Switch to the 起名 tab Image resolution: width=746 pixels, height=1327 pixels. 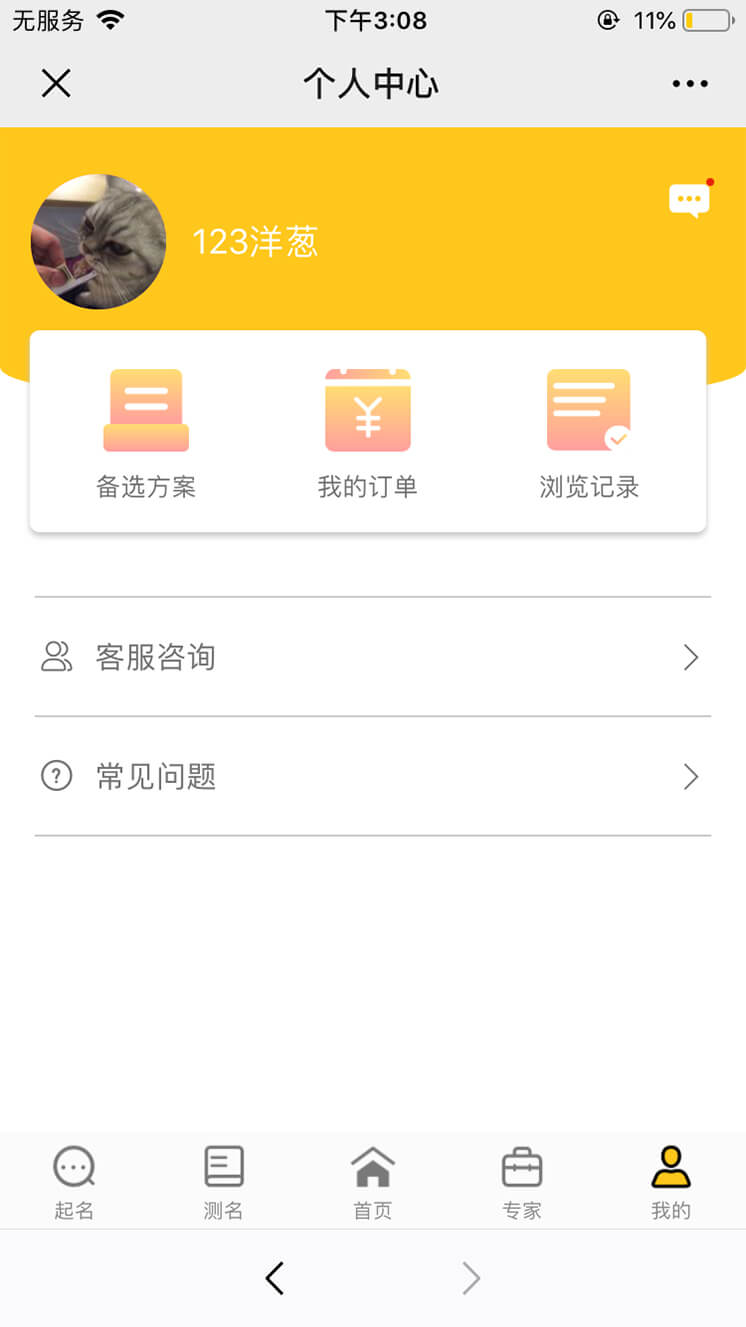click(x=74, y=1182)
